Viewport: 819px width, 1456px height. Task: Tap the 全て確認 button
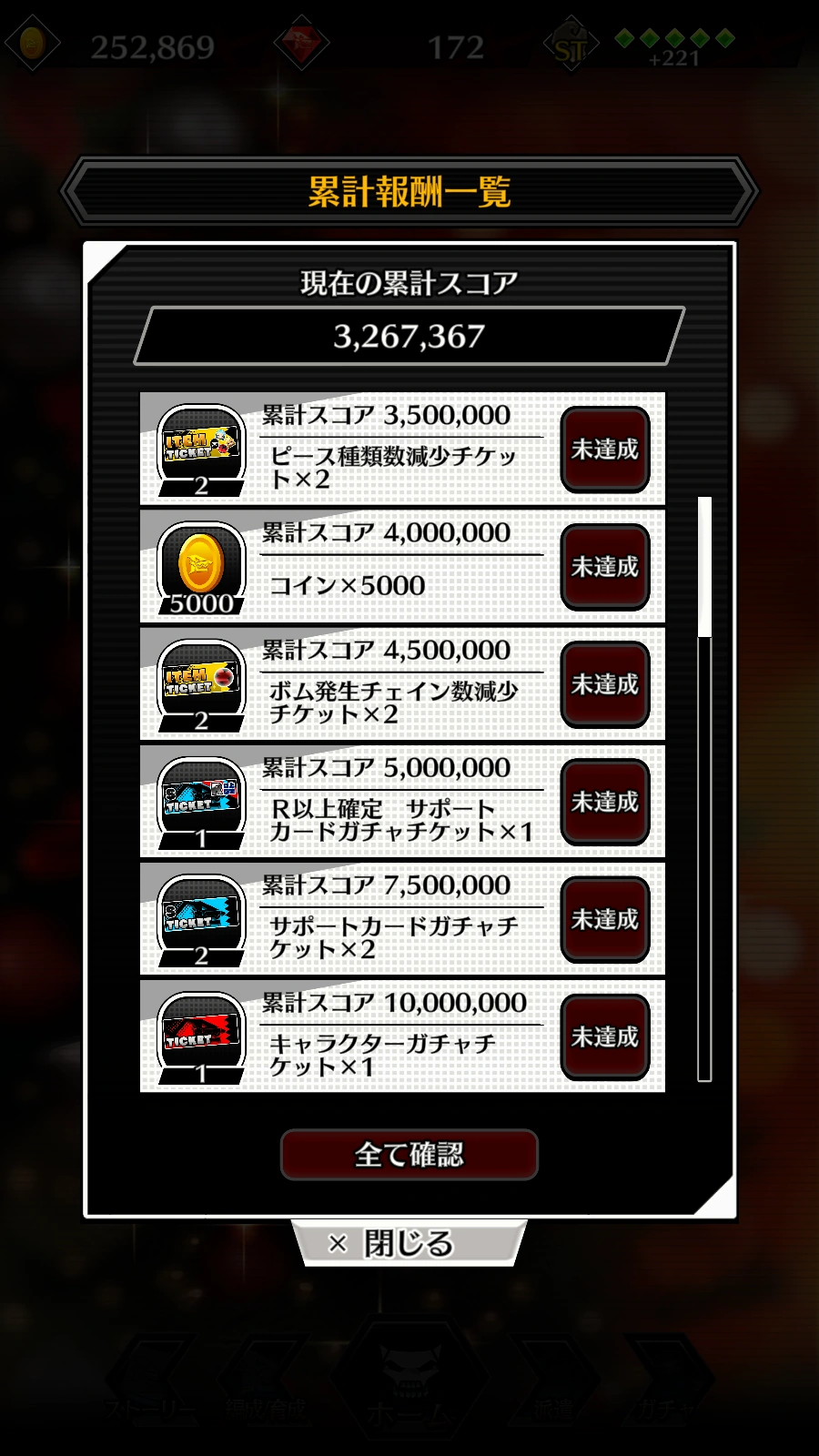(x=409, y=1155)
